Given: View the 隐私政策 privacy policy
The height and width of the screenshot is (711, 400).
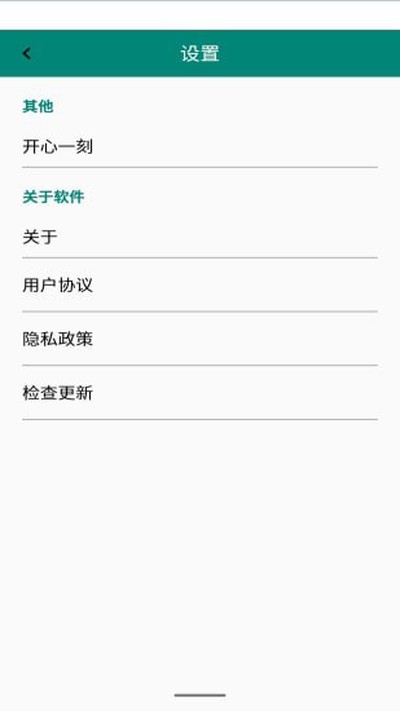Looking at the screenshot, I should 200,339.
